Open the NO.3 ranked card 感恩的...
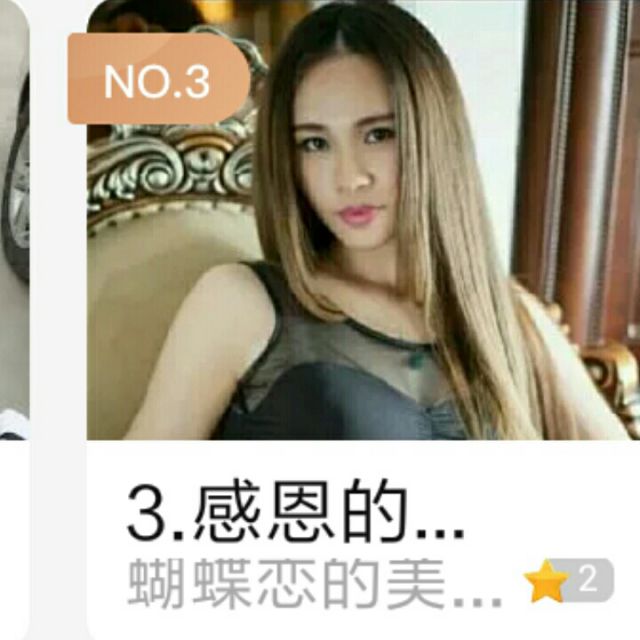The width and height of the screenshot is (640, 640). click(363, 320)
